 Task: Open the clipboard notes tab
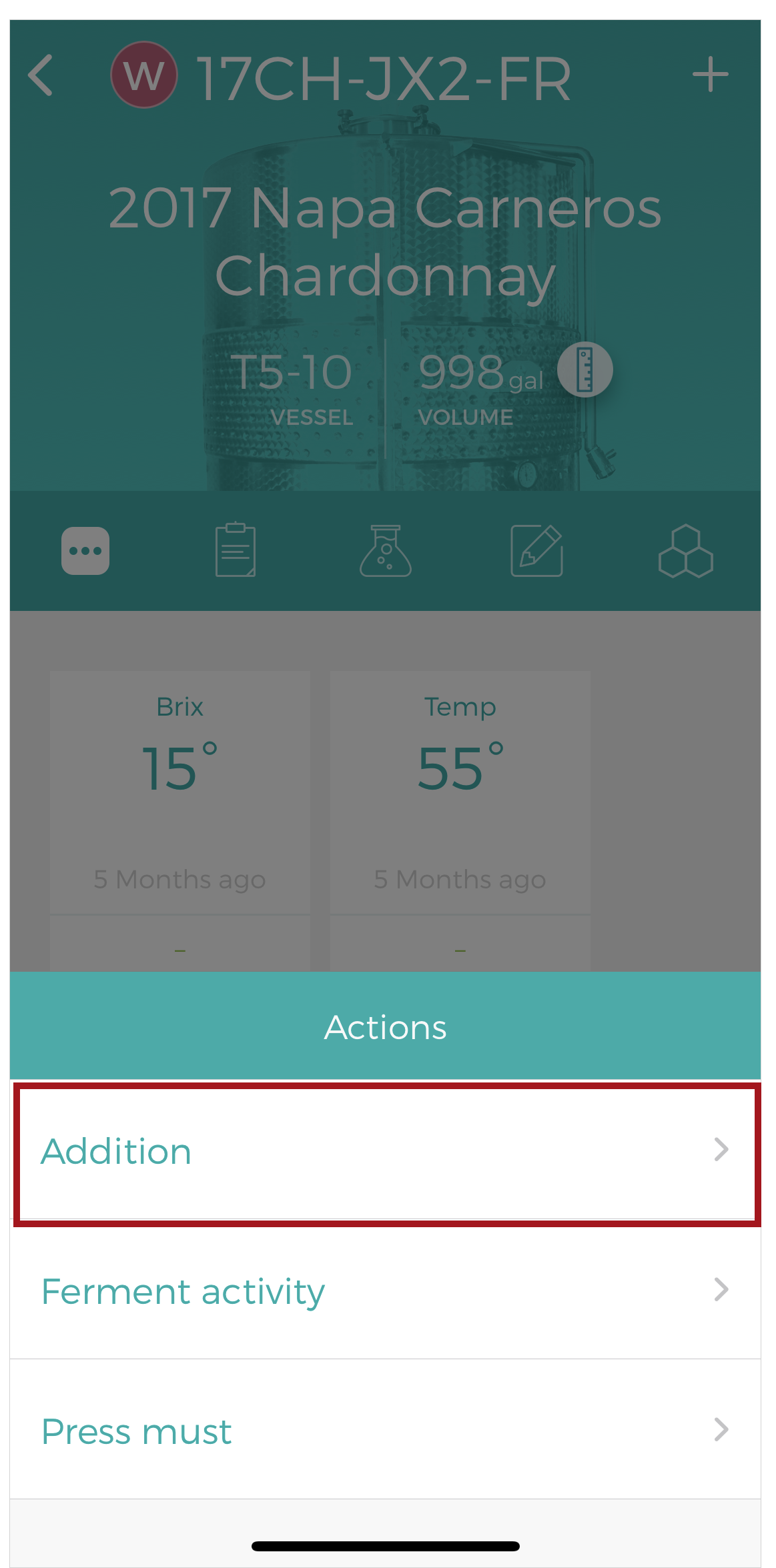pyautogui.click(x=235, y=551)
